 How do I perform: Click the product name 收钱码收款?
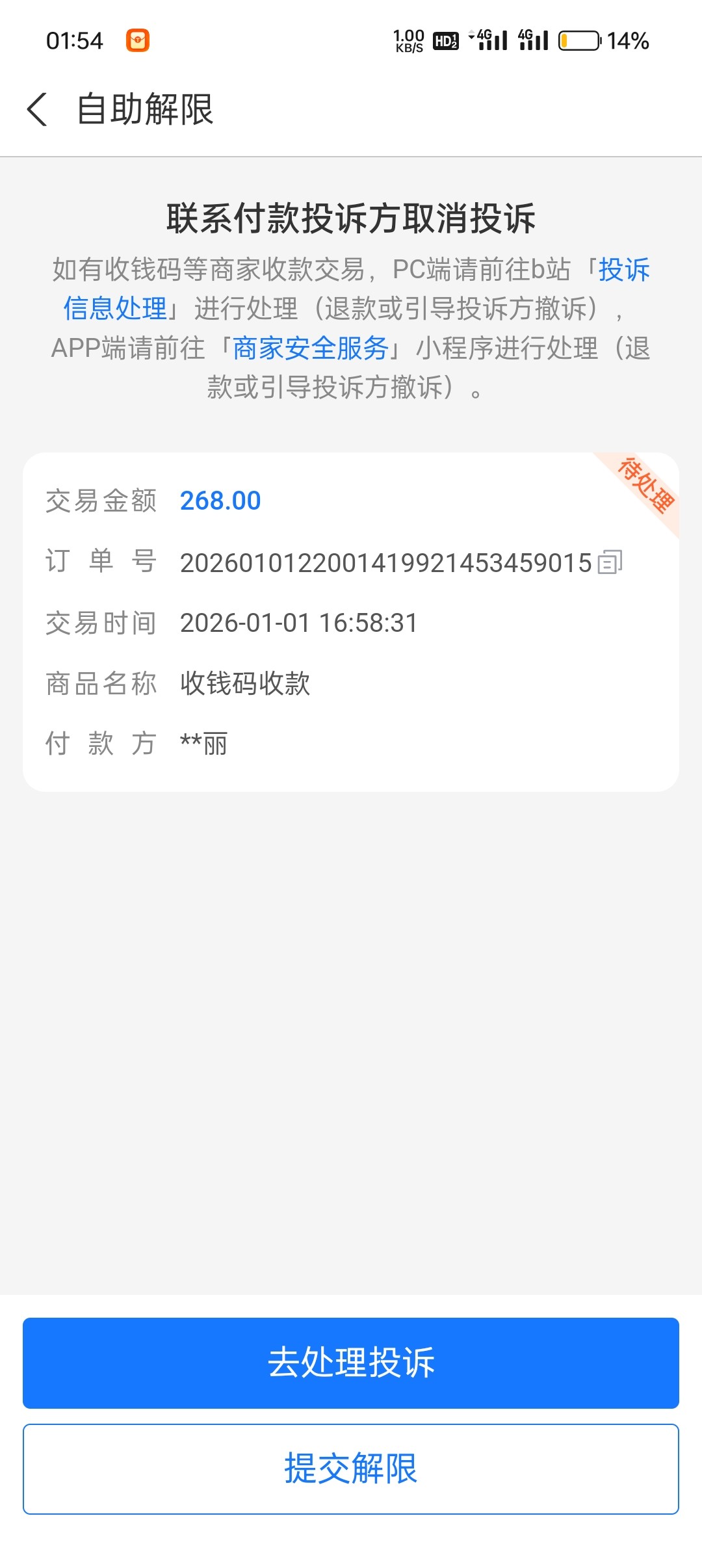(246, 684)
